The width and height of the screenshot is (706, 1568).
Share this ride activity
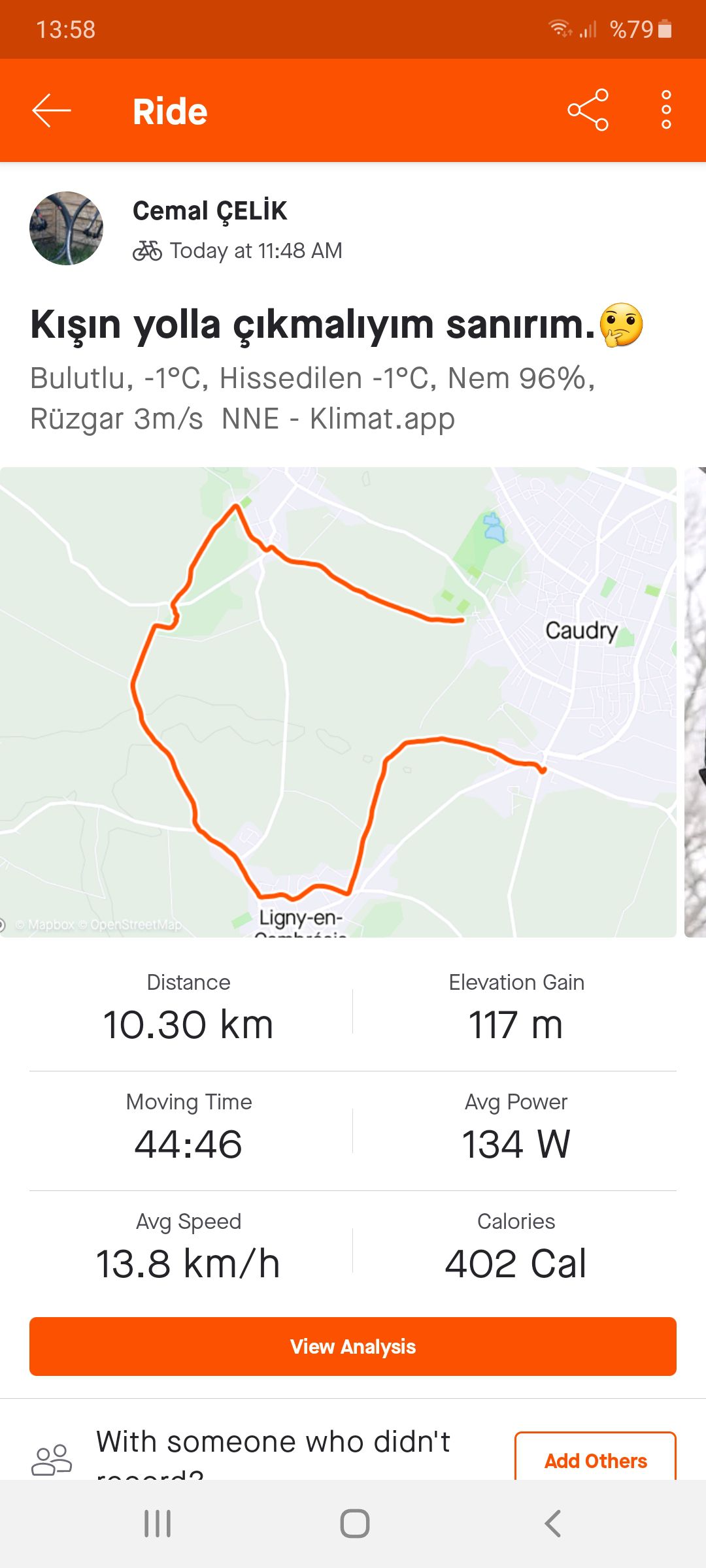pos(588,110)
